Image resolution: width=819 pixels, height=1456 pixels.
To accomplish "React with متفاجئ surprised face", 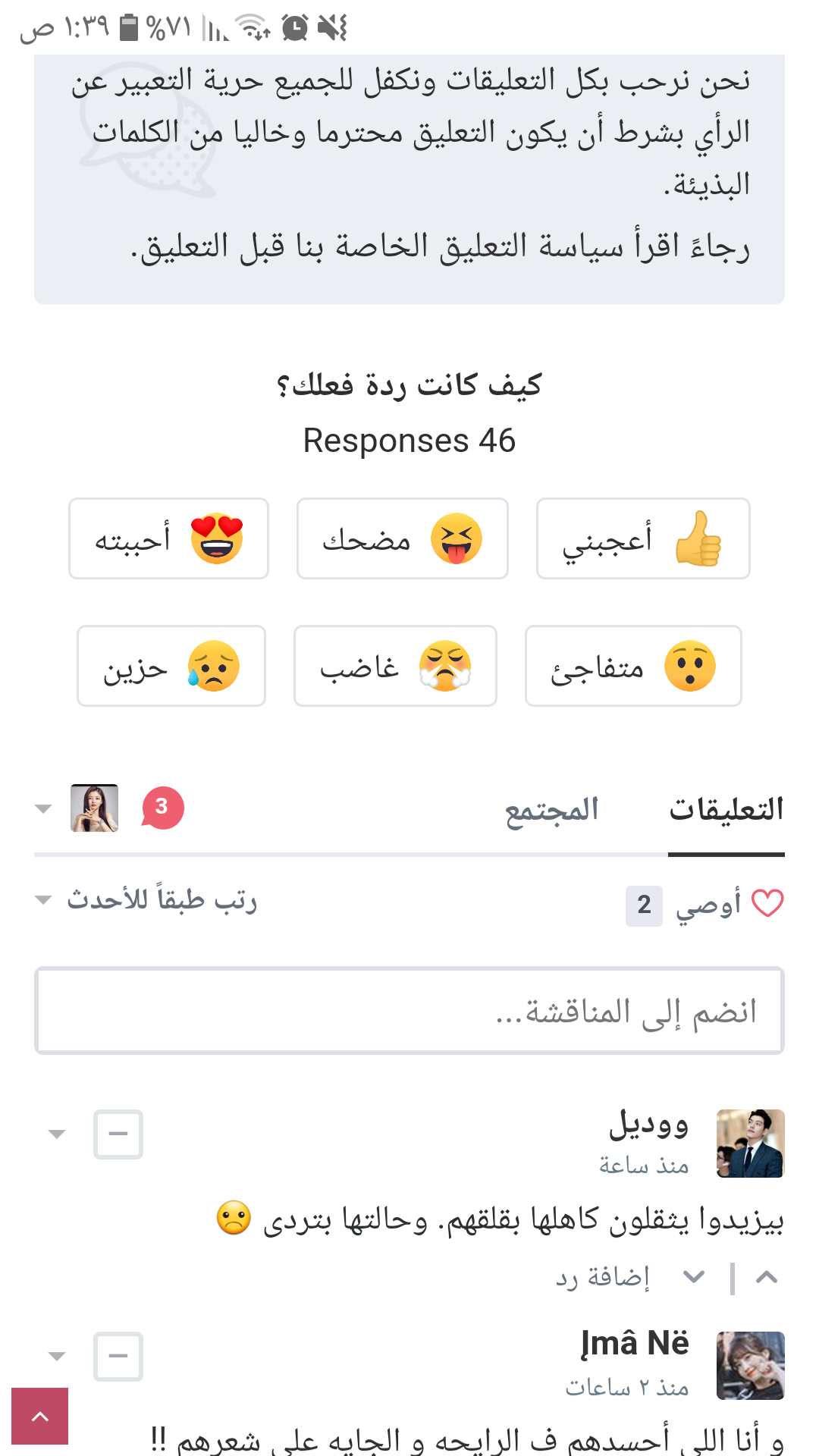I will click(x=632, y=666).
